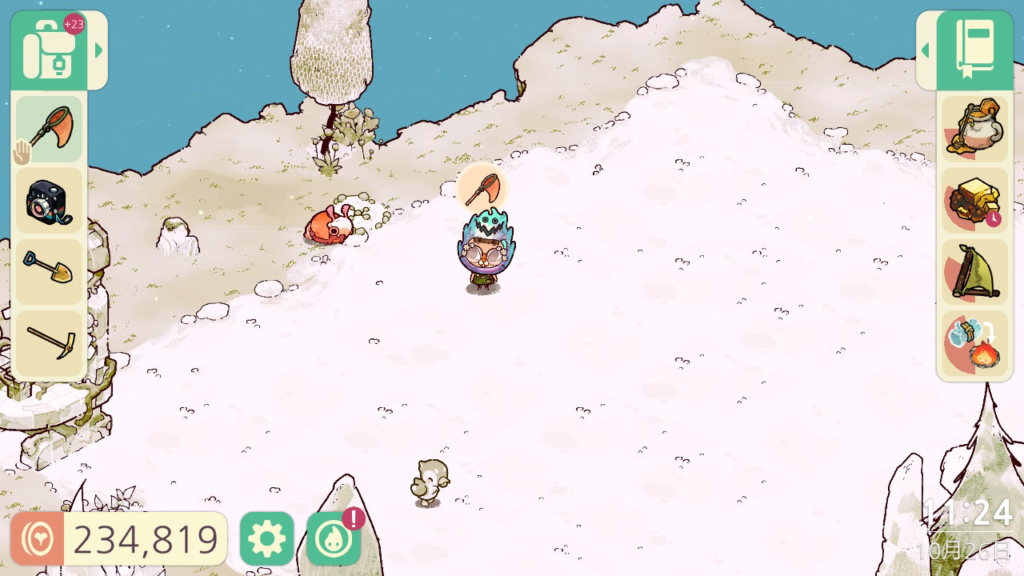
Task: Open the journal book
Action: (973, 49)
